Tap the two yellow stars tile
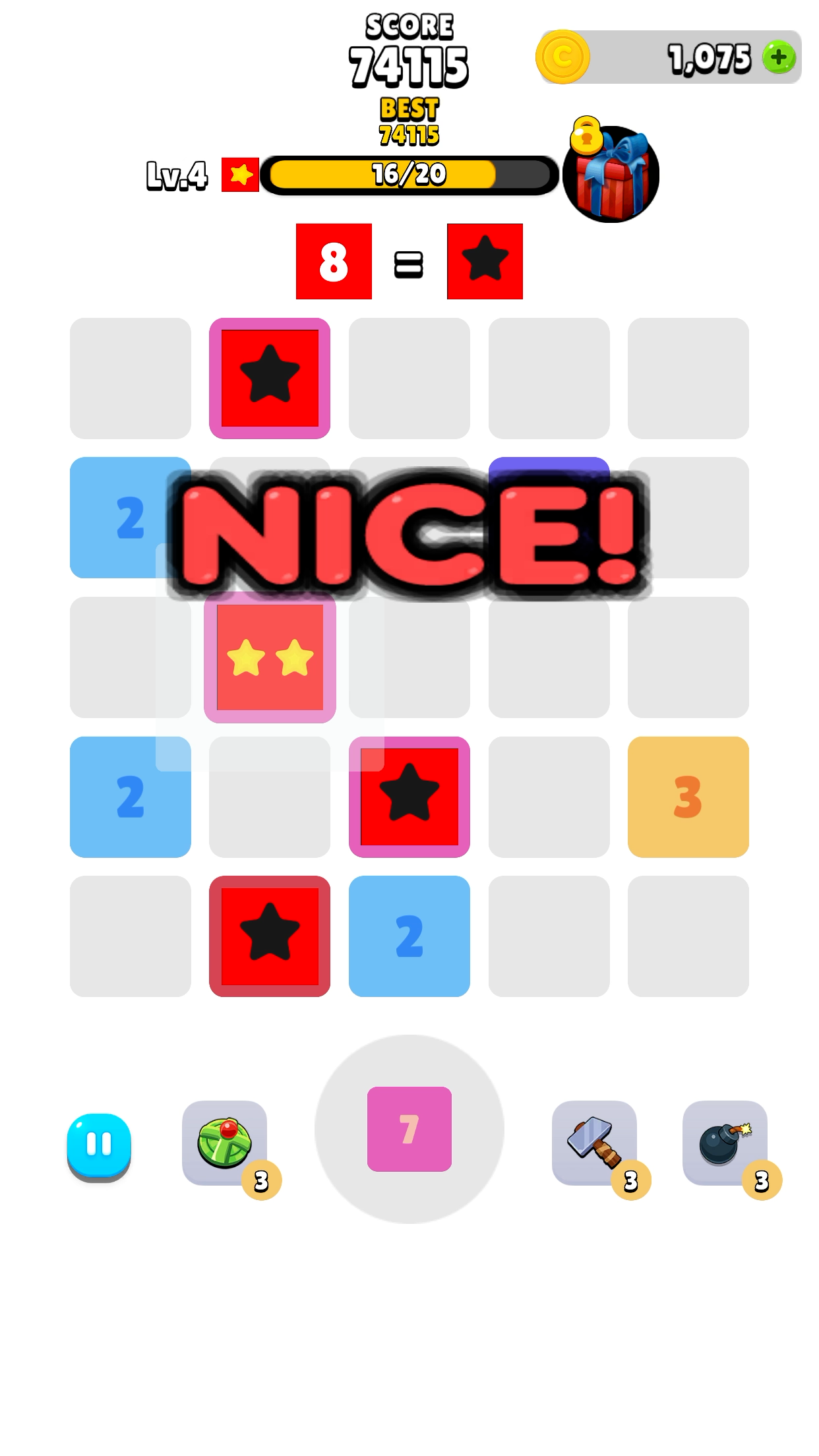Image resolution: width=819 pixels, height=1456 pixels. point(270,657)
